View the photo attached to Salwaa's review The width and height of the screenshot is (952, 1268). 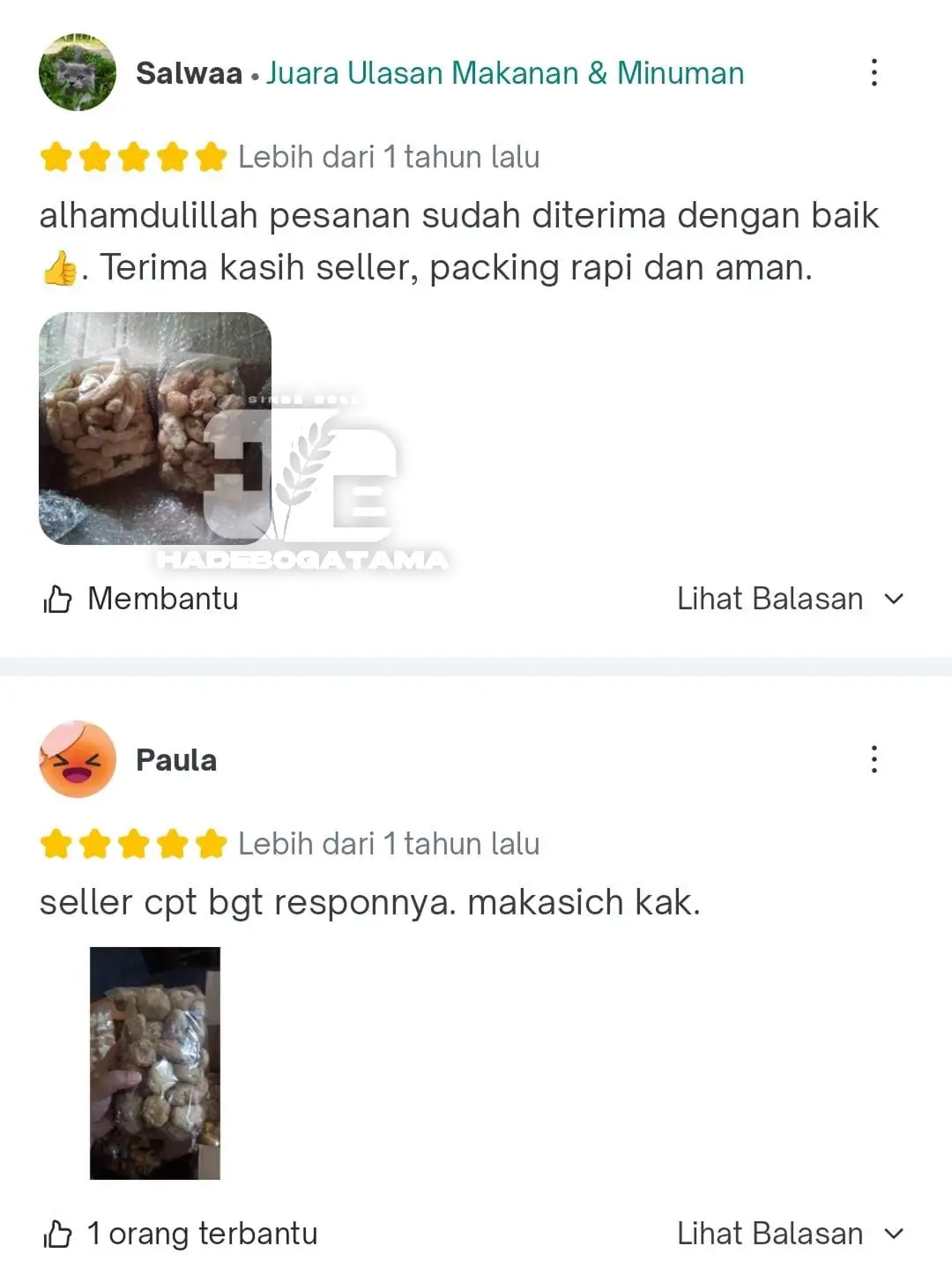[x=155, y=429]
